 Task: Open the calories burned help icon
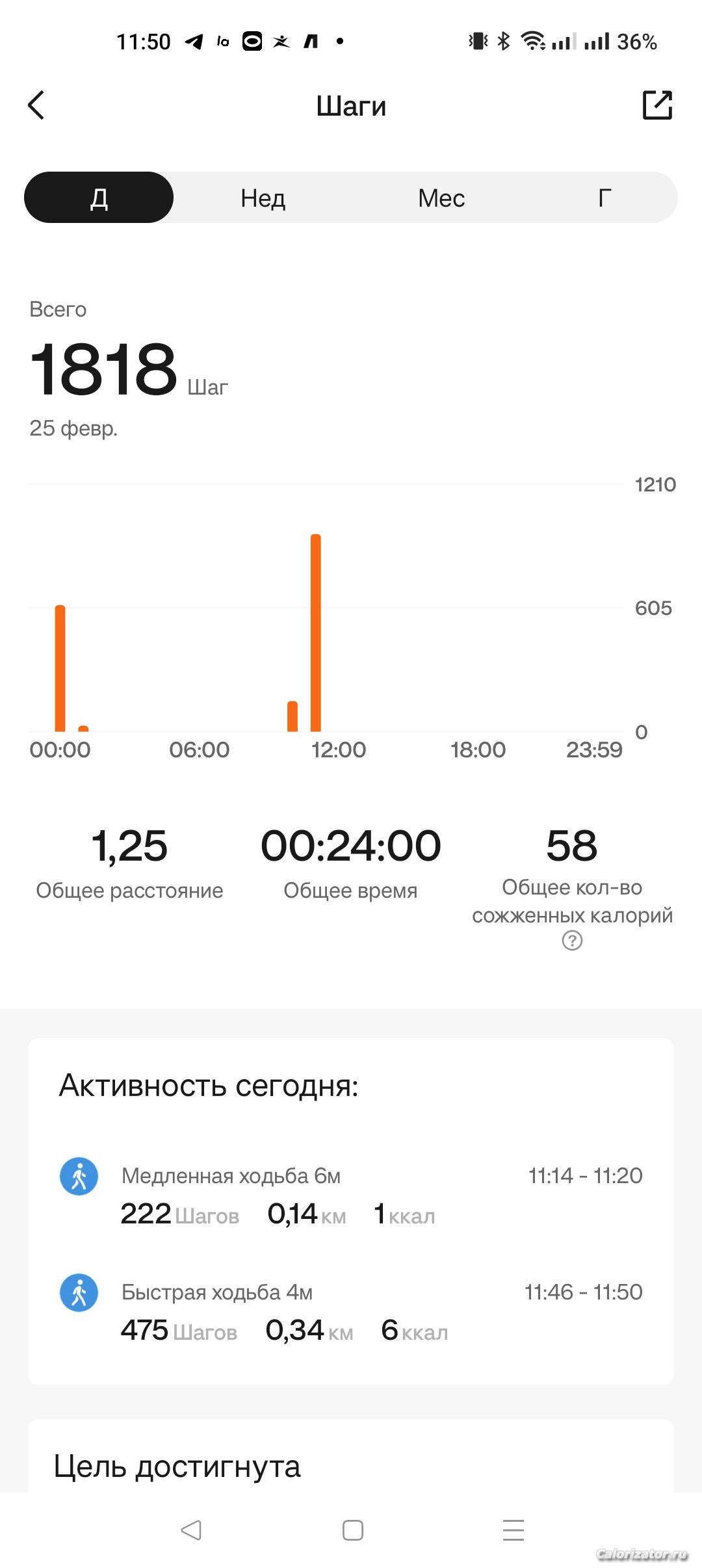tap(572, 941)
